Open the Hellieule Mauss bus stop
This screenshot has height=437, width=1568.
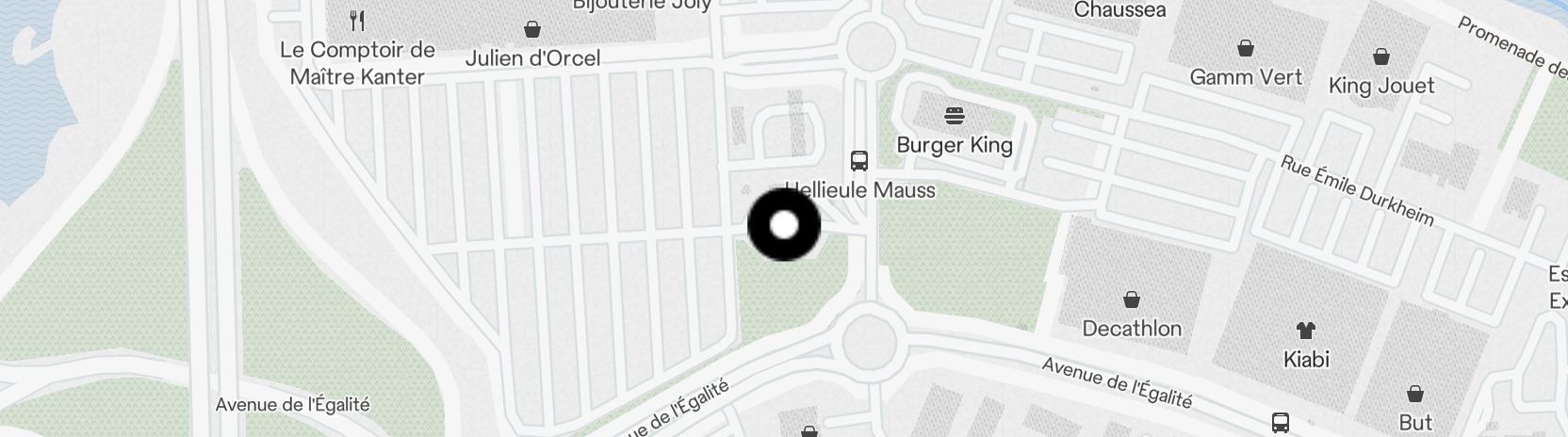point(859,161)
